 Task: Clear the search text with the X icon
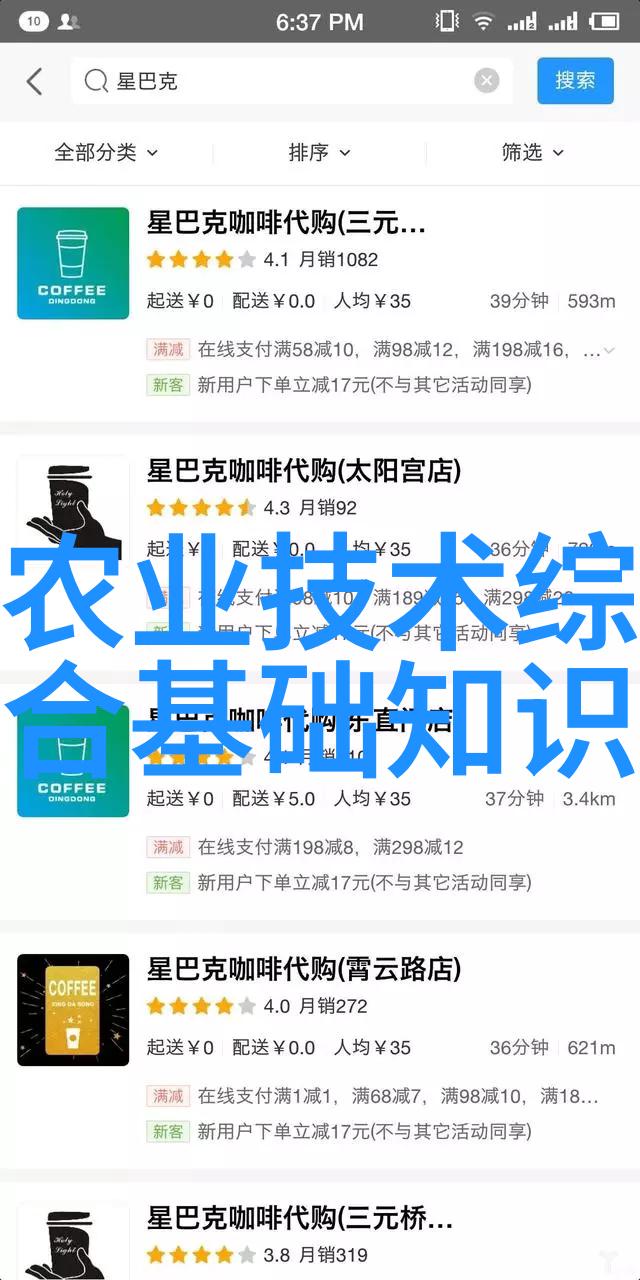(486, 82)
